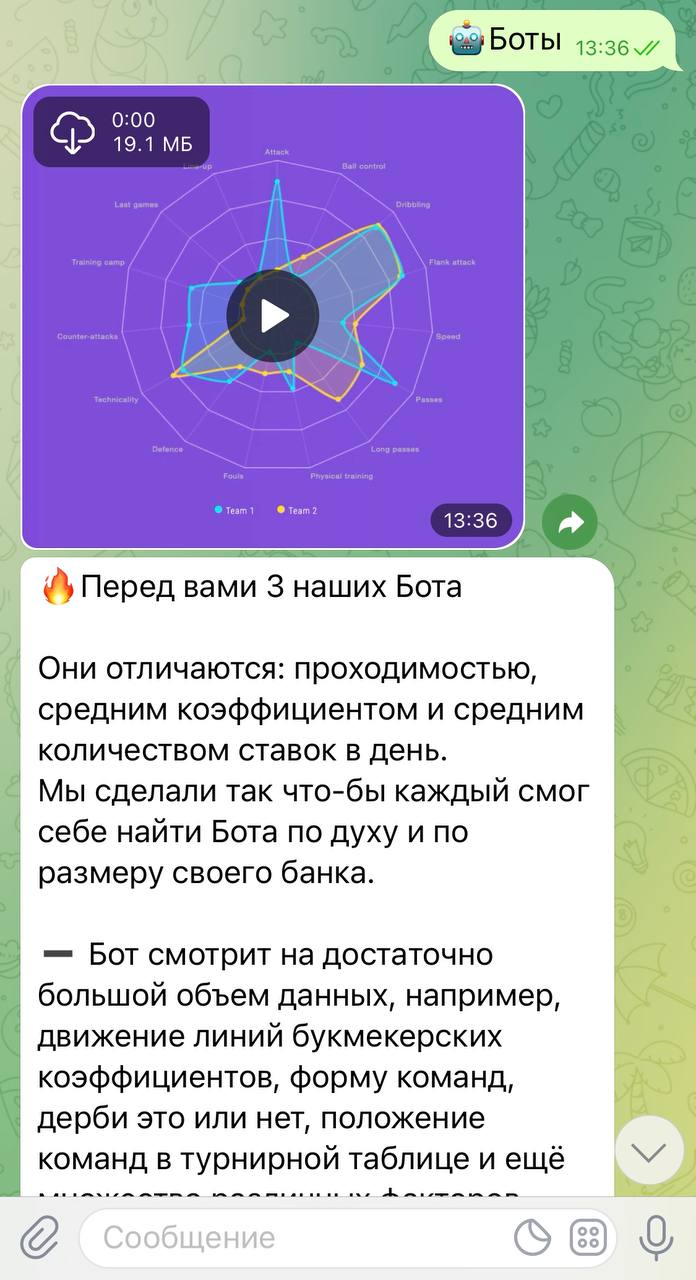Download the 19.1 МБ video
This screenshot has width=696, height=1280.
(x=71, y=132)
